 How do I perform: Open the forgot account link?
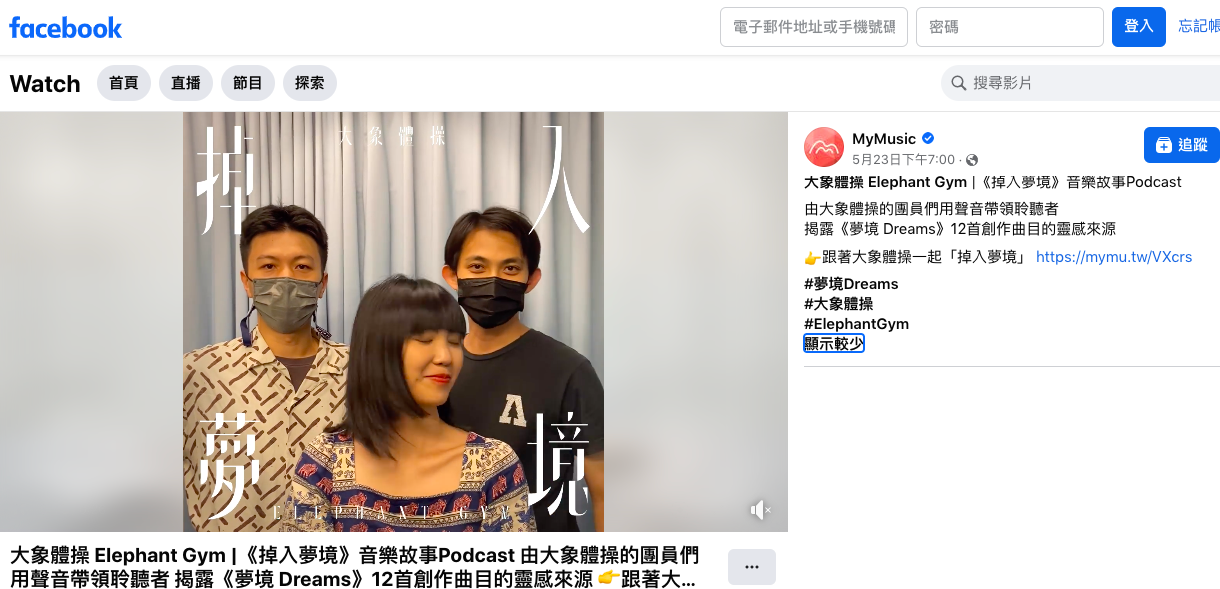(x=1198, y=27)
